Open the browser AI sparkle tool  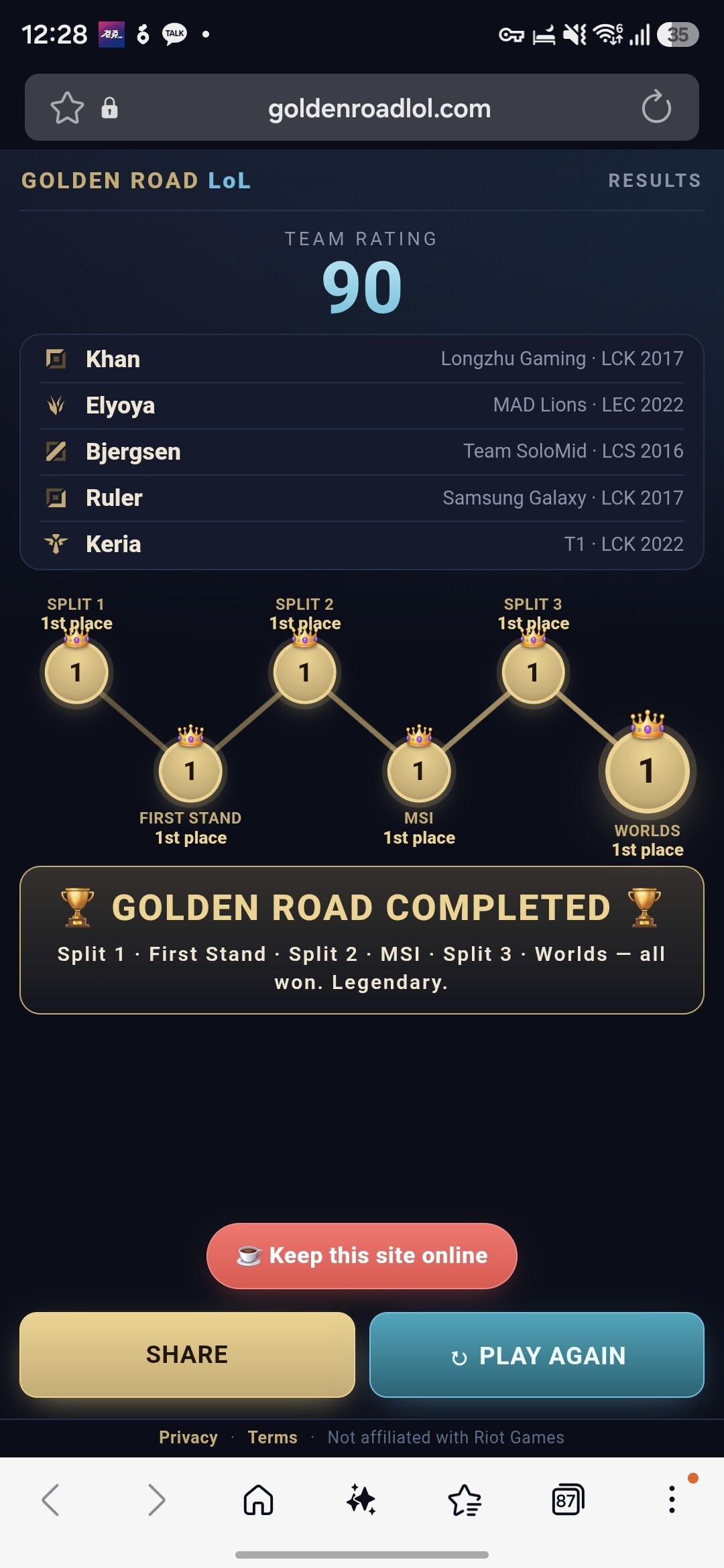361,1500
